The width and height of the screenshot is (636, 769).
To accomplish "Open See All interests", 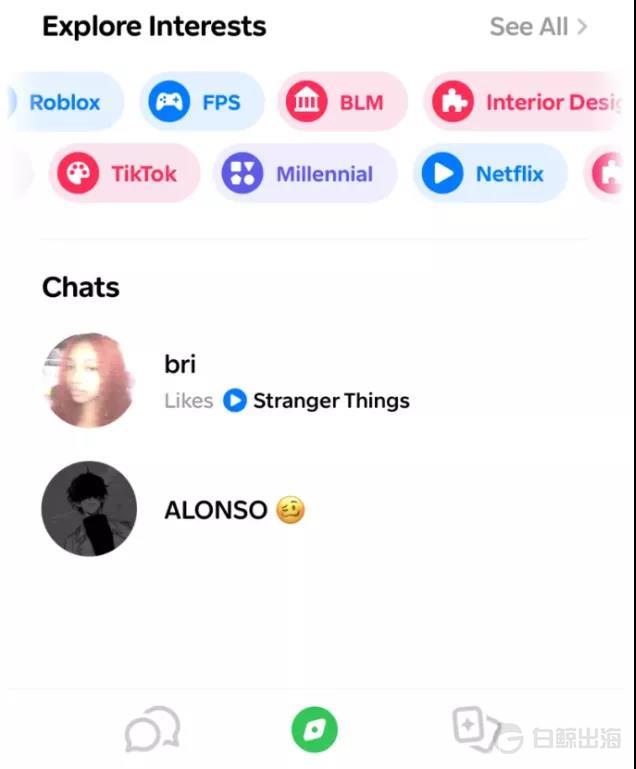I will 538,27.
